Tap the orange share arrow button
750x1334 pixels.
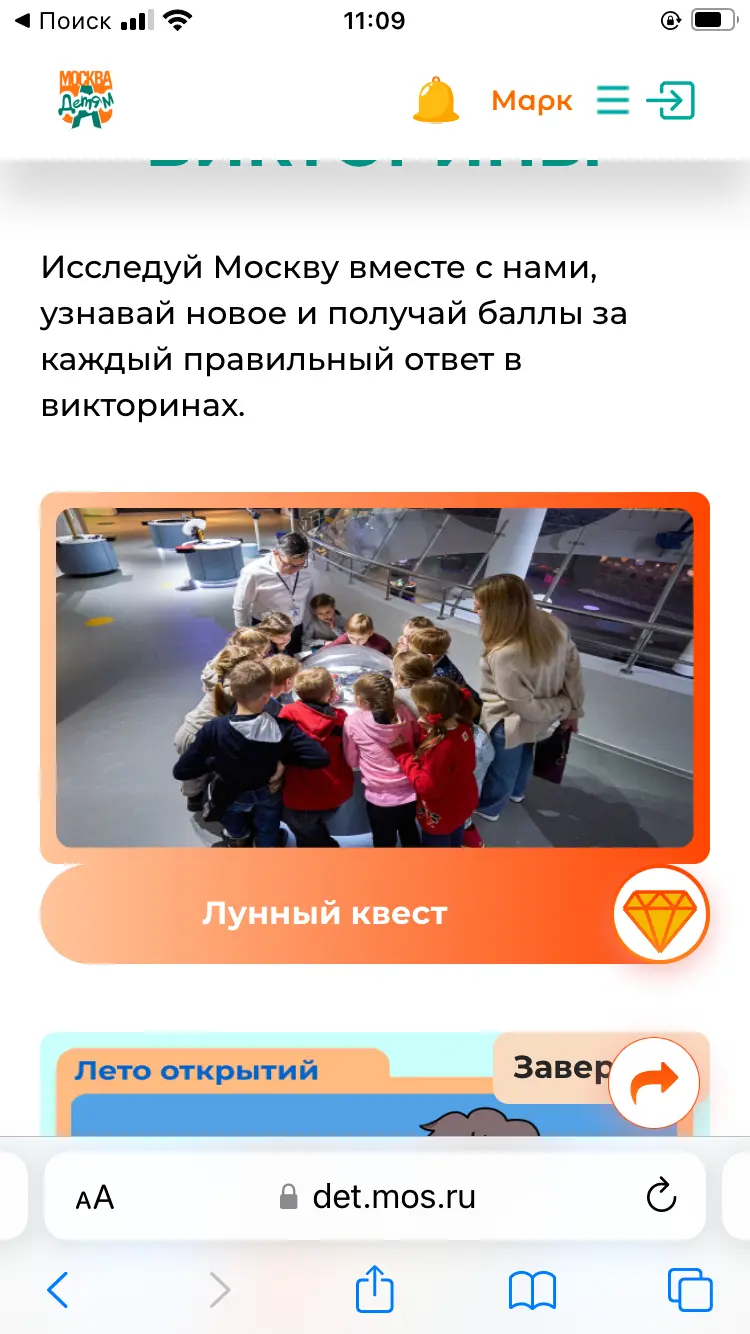654,1083
